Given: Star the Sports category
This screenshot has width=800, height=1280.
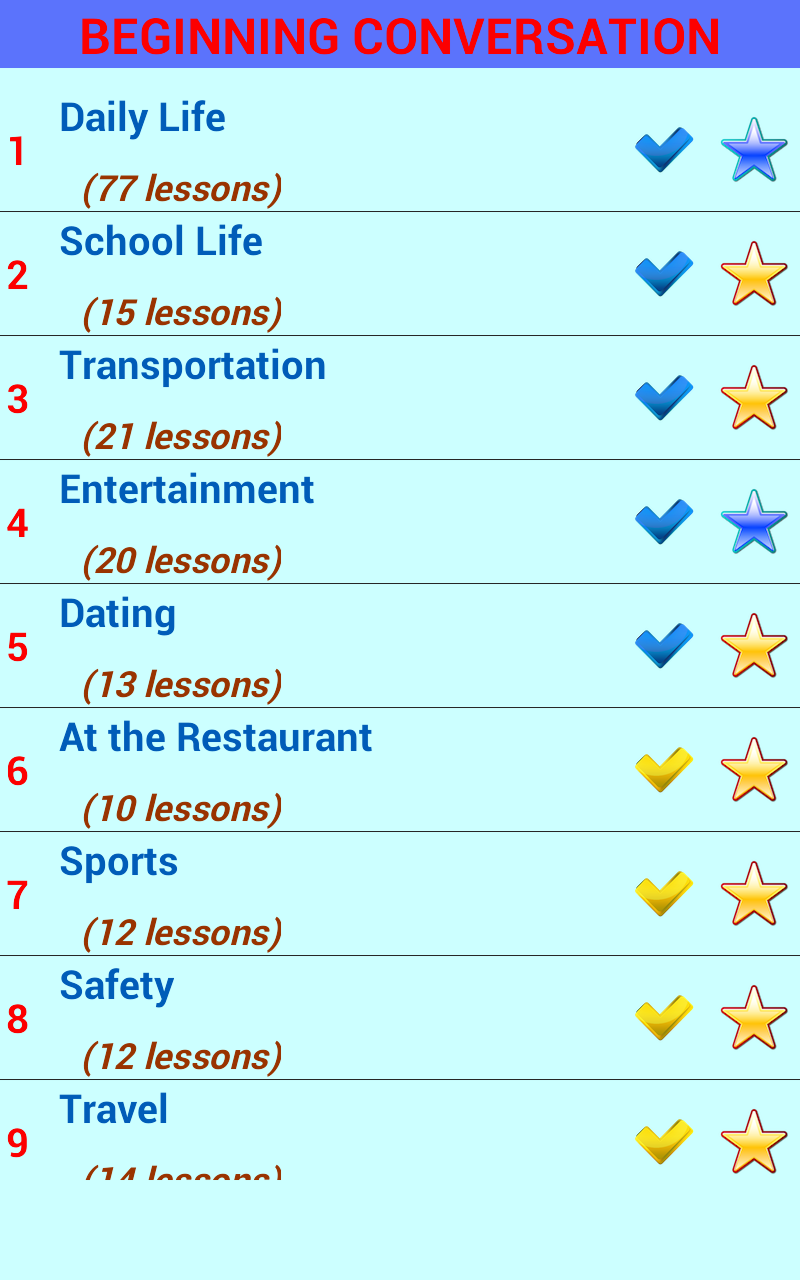Looking at the screenshot, I should (754, 894).
